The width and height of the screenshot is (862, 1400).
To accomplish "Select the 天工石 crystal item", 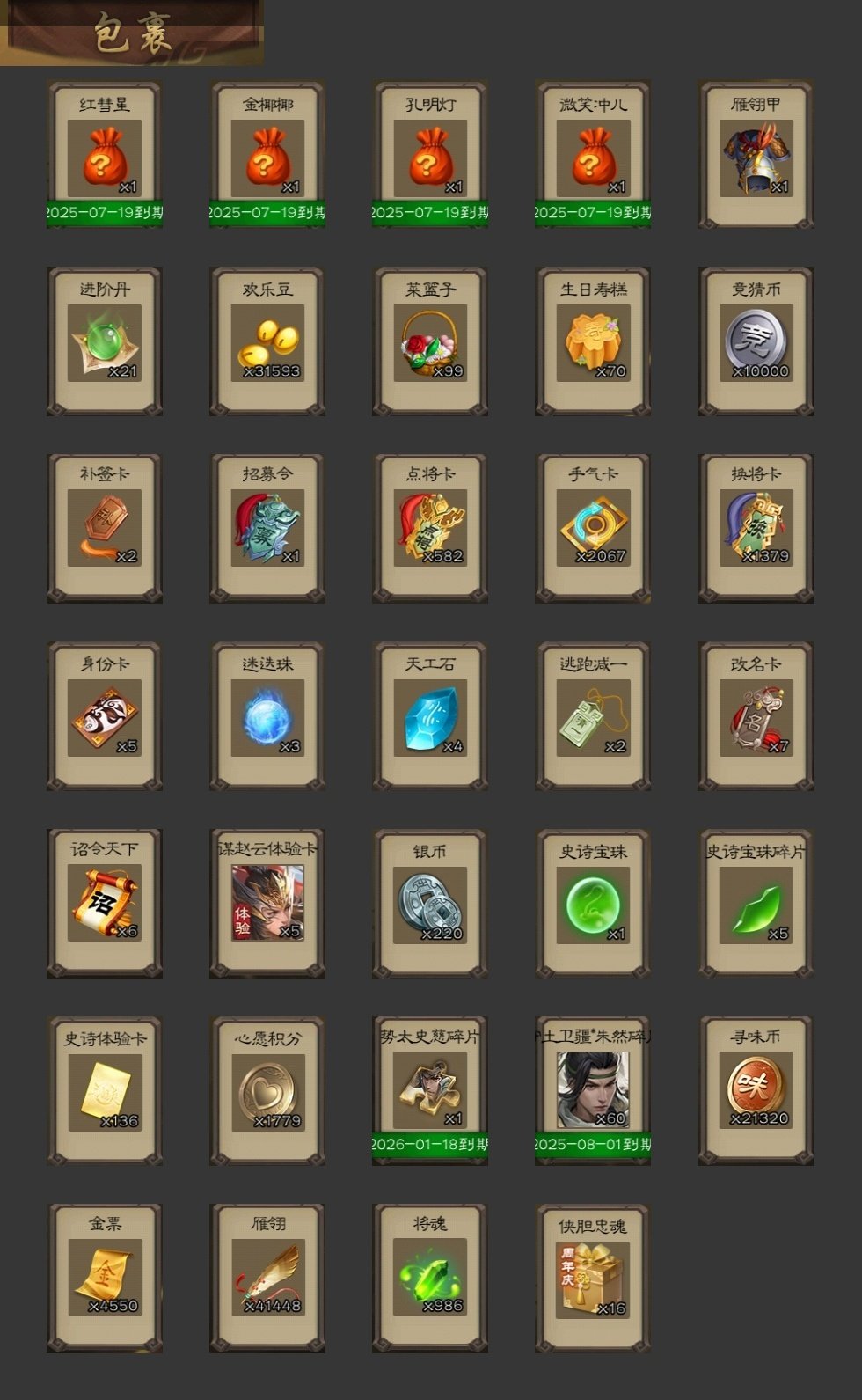I will [x=430, y=717].
